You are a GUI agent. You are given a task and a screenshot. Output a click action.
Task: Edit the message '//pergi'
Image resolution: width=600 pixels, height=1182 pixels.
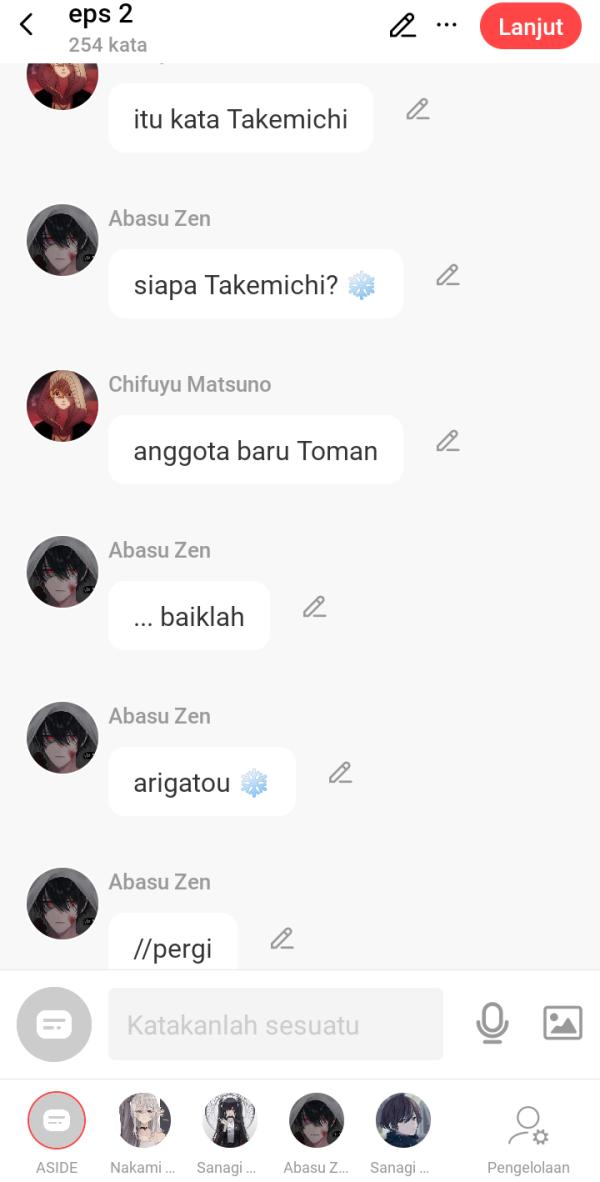282,939
